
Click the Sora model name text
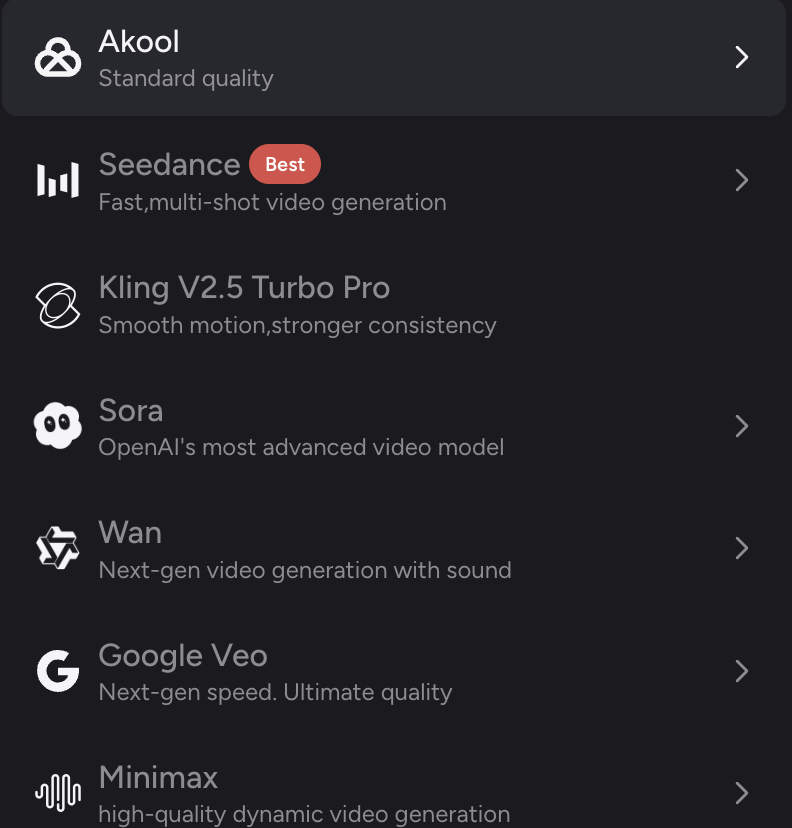click(131, 410)
